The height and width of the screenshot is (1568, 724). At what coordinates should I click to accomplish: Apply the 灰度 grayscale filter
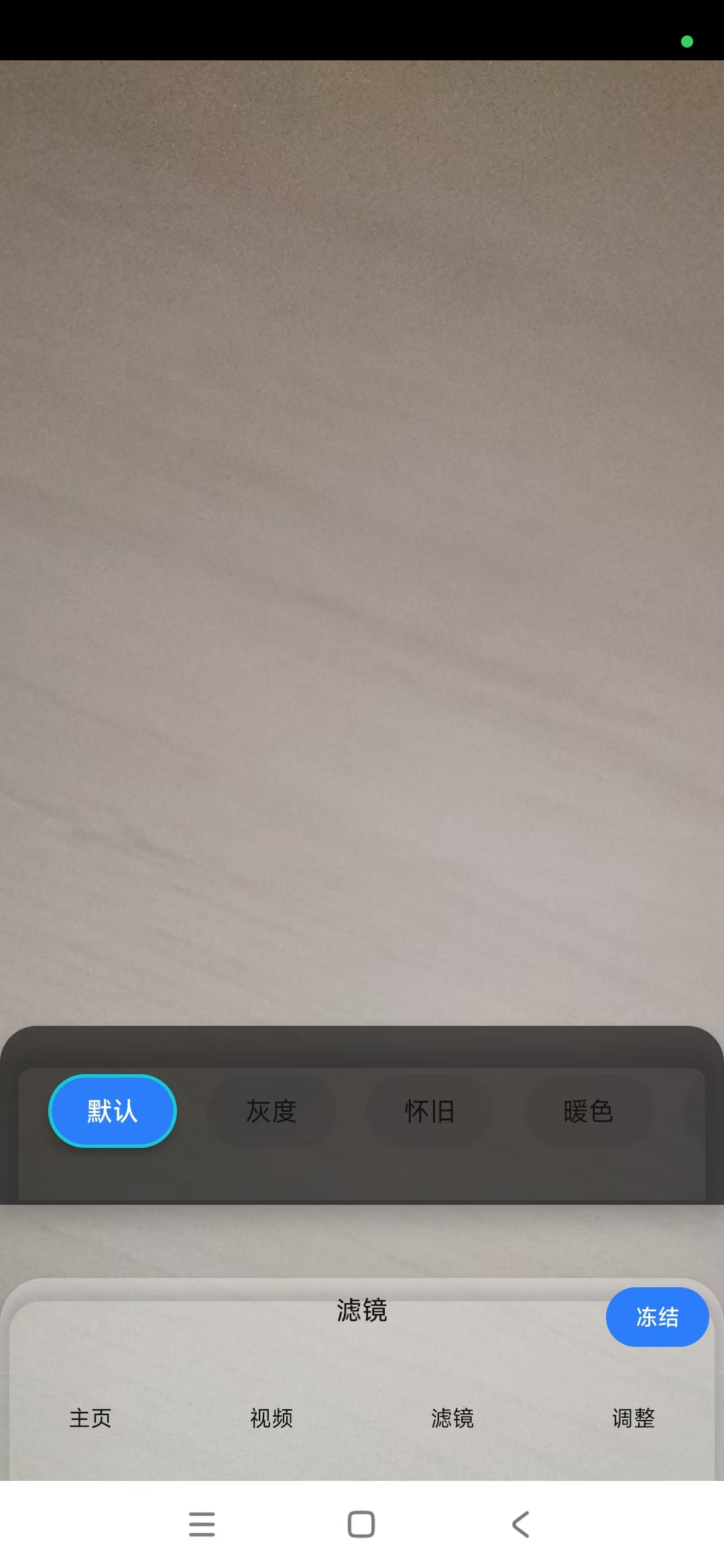pos(271,1111)
